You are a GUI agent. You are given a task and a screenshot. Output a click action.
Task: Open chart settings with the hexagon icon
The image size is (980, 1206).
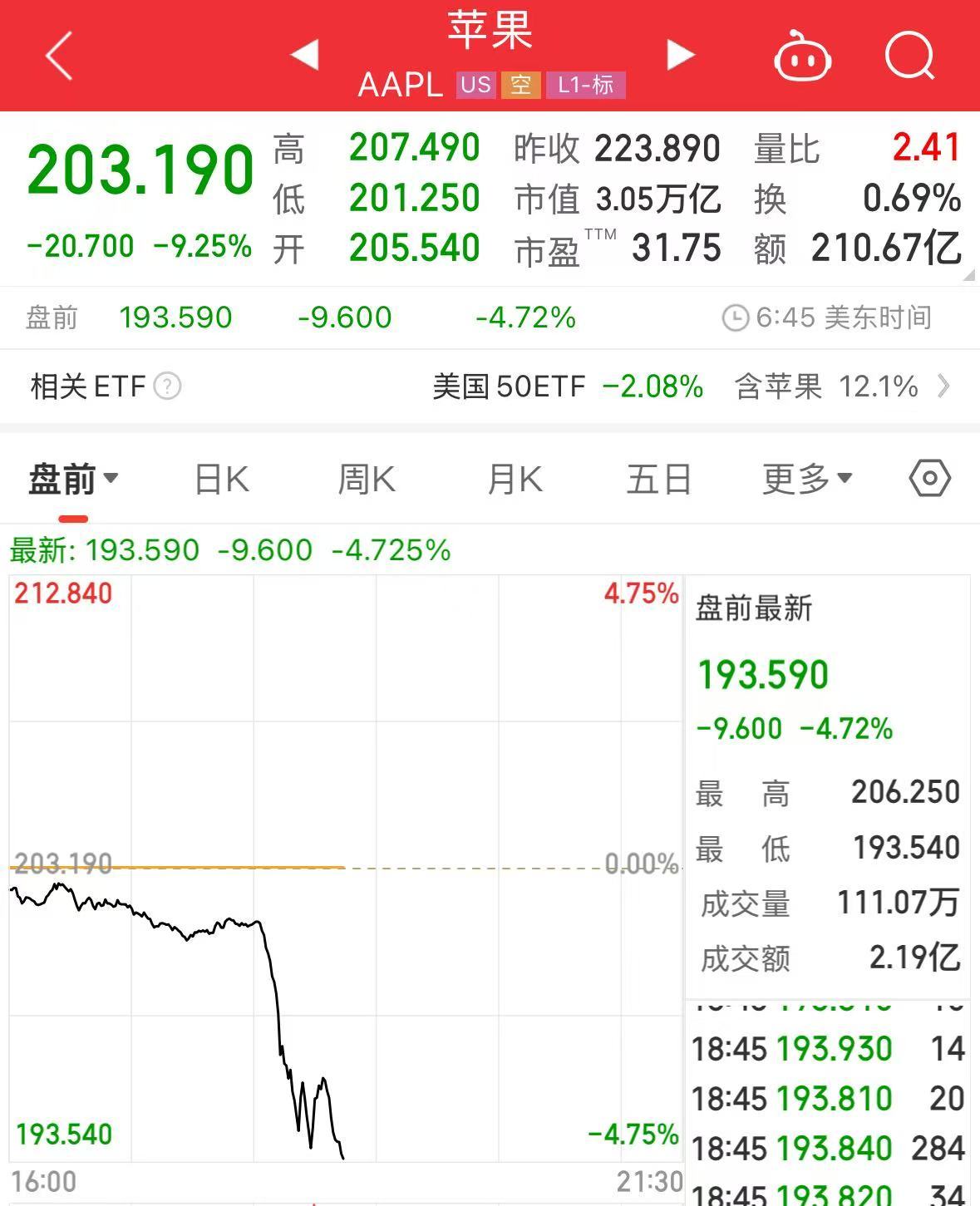point(928,478)
